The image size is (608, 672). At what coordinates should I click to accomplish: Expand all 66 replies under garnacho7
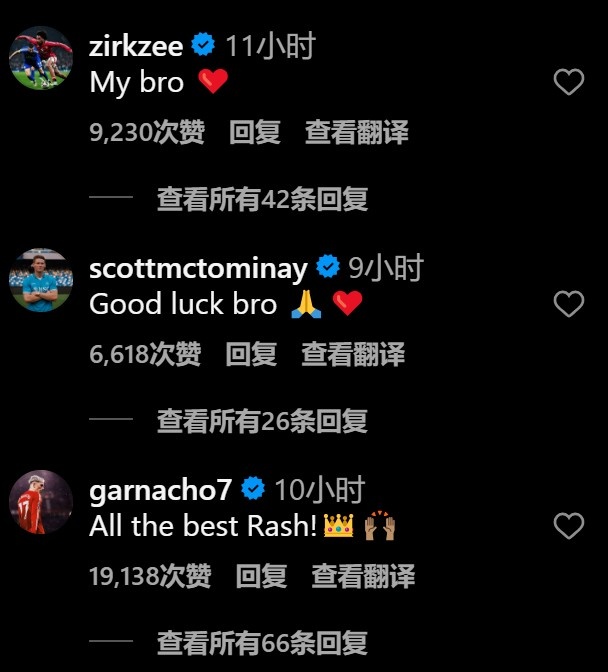click(x=262, y=642)
